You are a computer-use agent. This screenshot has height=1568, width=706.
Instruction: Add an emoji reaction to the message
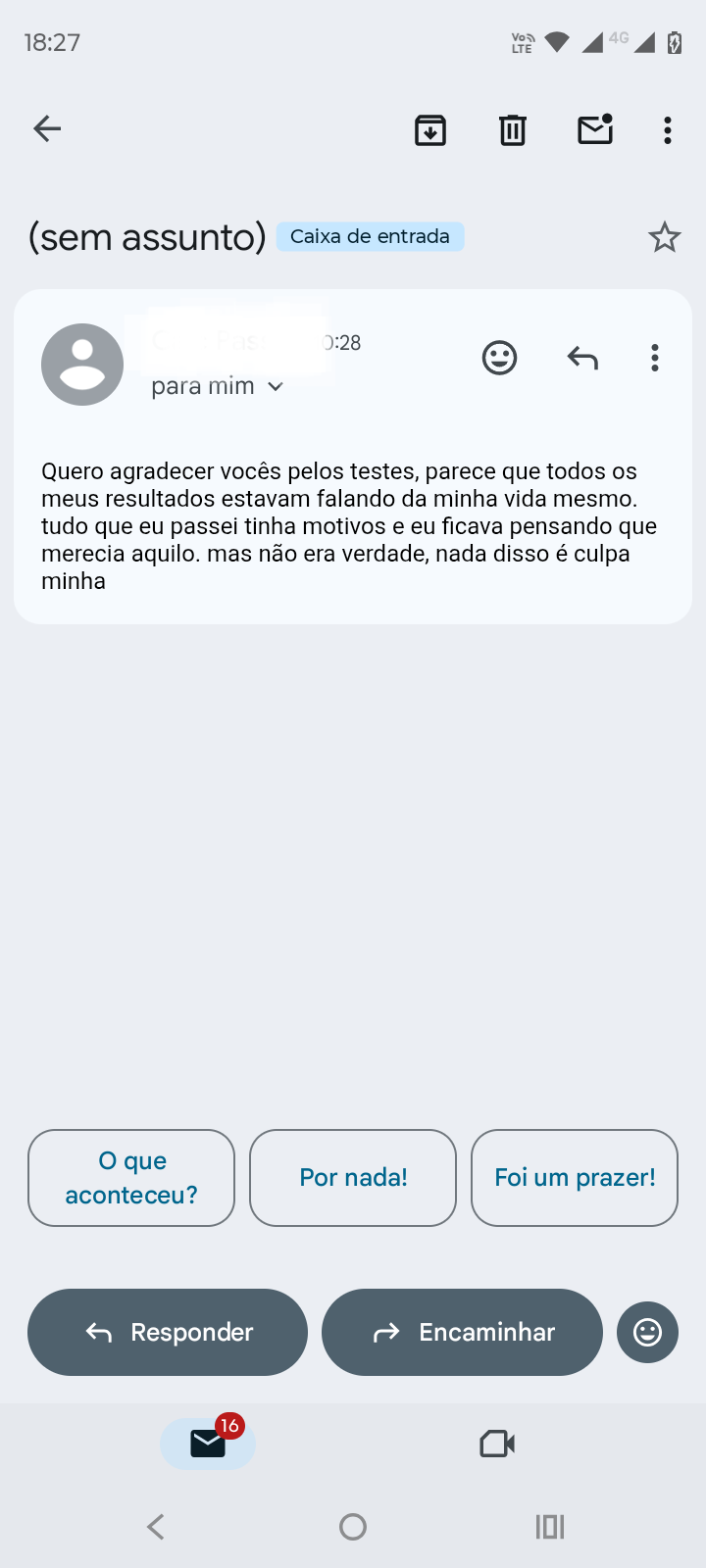[x=499, y=357]
